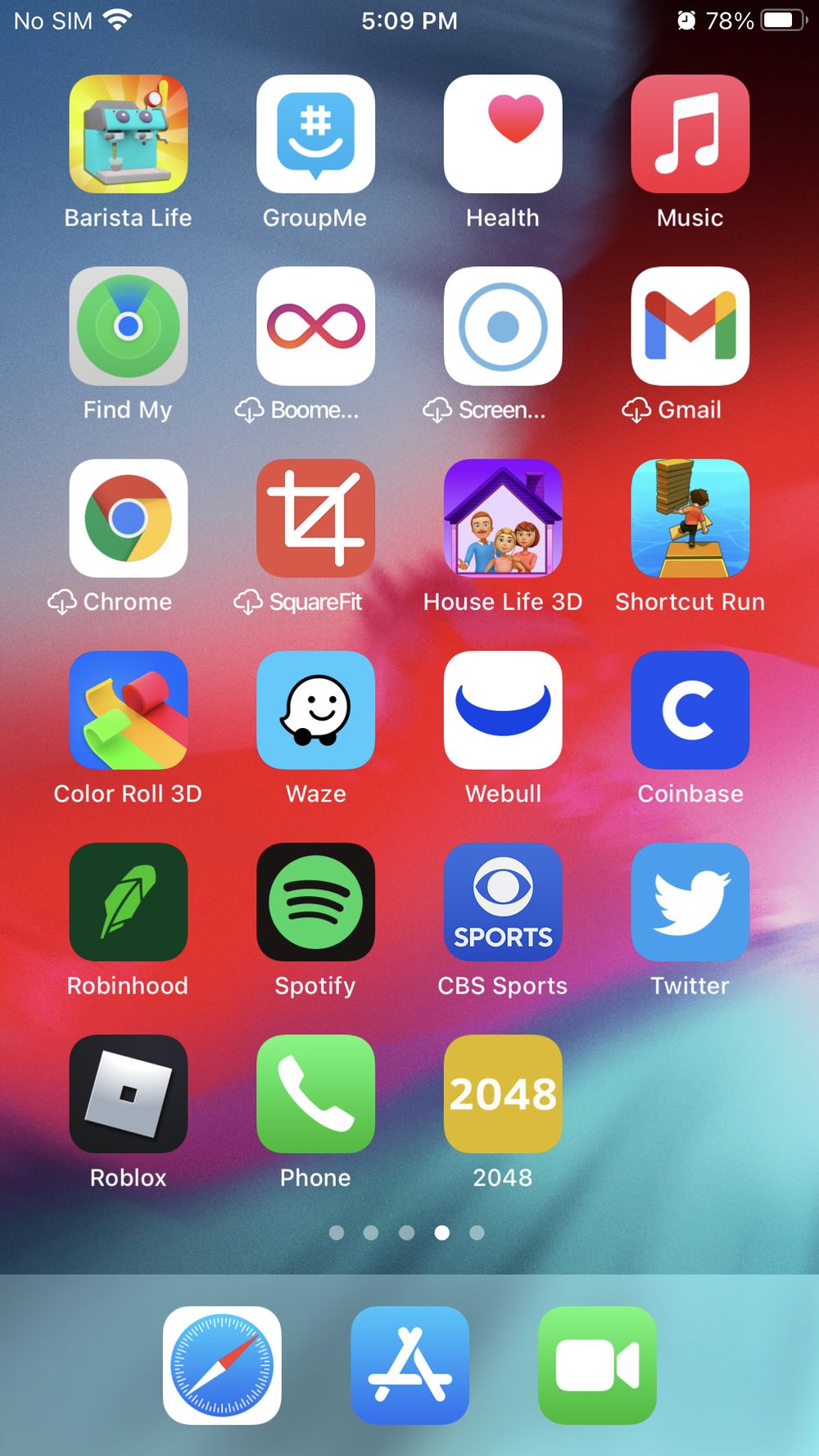
Task: Open the App Store from the dock
Action: [409, 1365]
